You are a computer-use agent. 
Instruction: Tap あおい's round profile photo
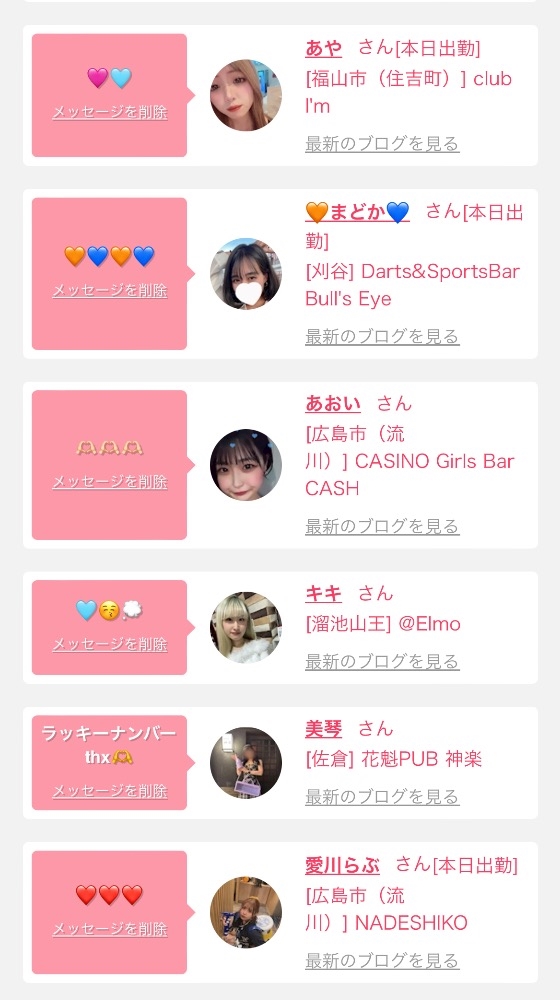click(246, 465)
